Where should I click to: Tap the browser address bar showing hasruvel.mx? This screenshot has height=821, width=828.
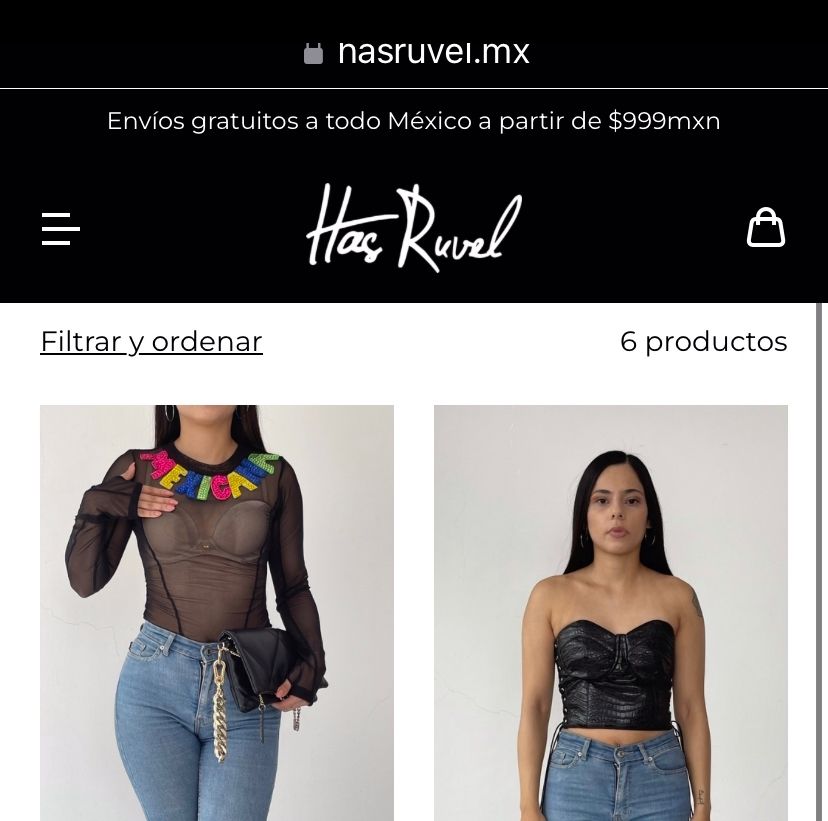416,52
